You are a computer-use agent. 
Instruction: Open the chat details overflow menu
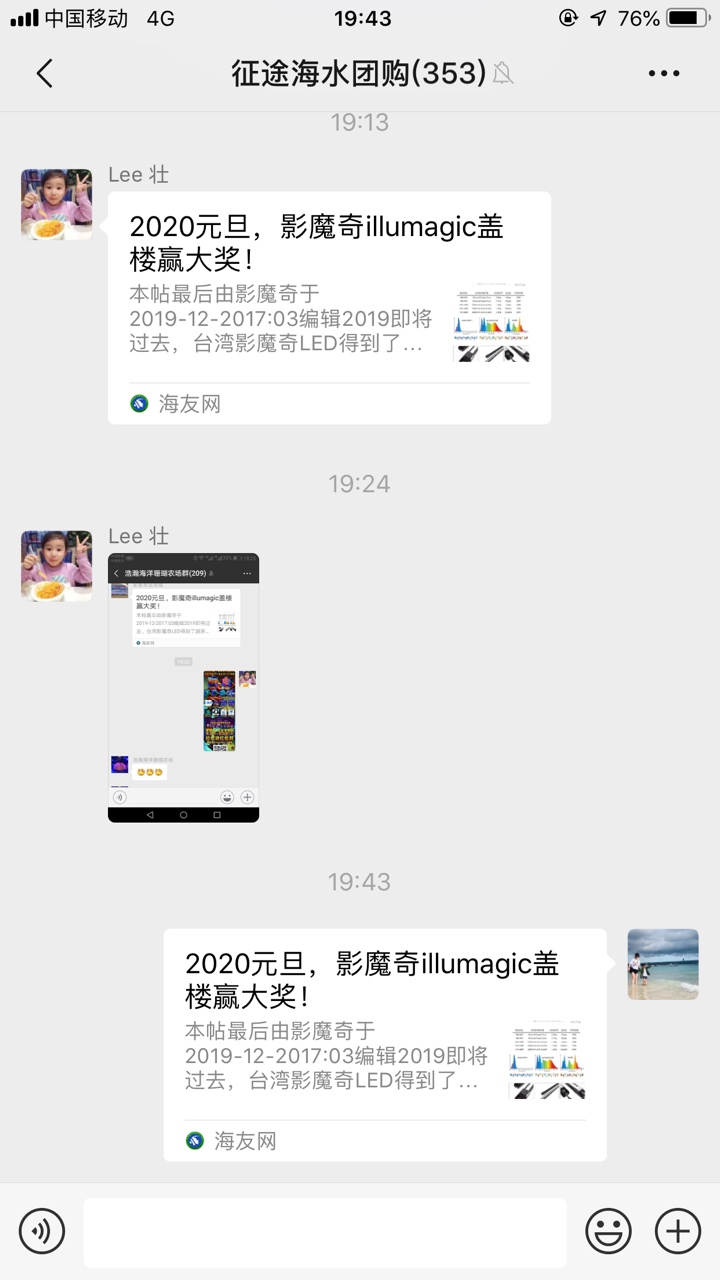click(664, 73)
